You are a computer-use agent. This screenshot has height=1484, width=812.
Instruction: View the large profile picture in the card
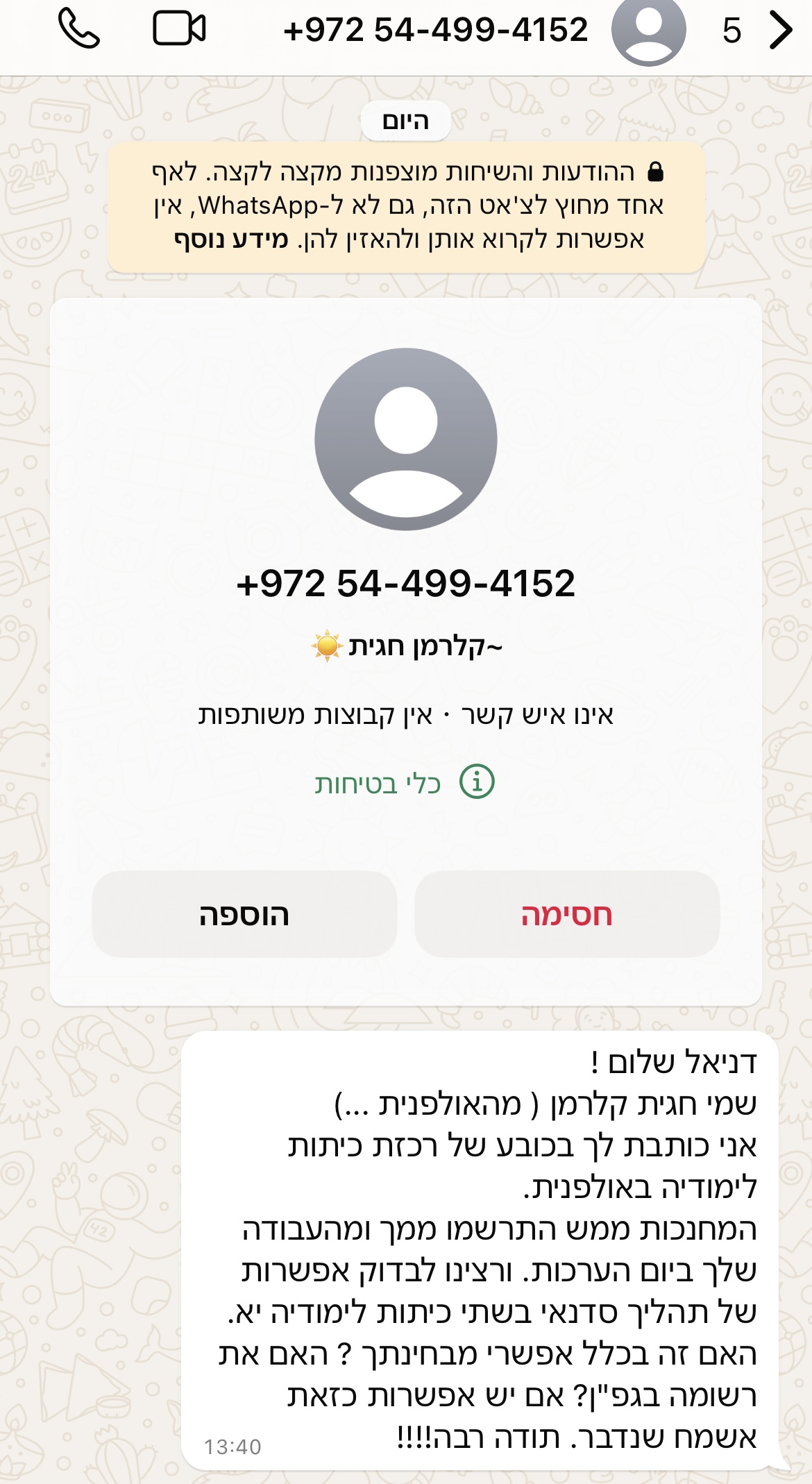tap(406, 439)
